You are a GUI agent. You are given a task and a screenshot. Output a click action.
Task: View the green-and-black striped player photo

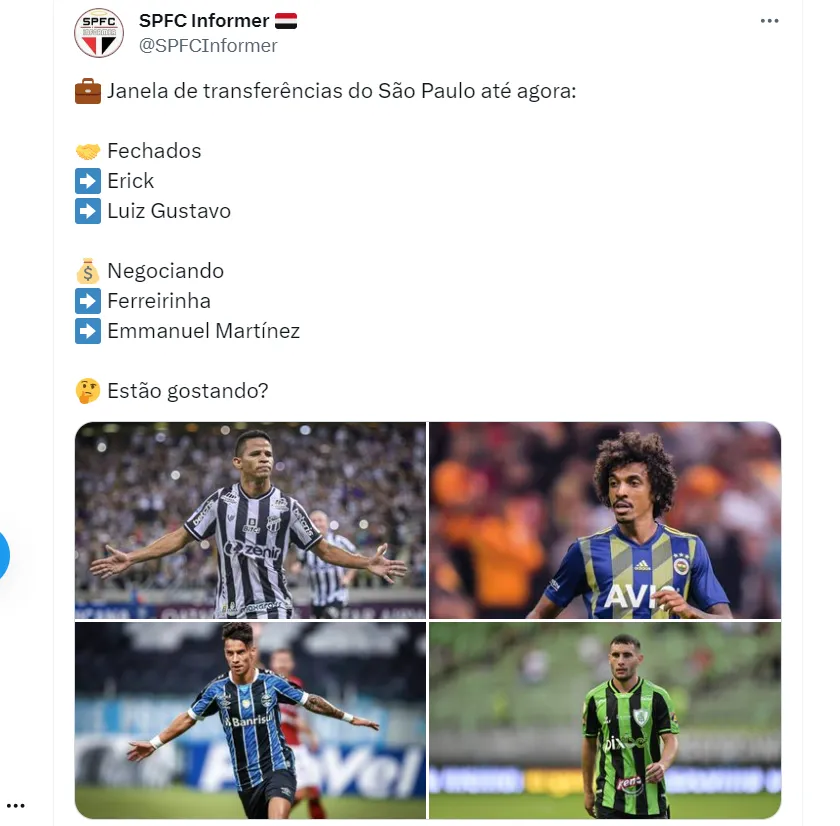(605, 720)
